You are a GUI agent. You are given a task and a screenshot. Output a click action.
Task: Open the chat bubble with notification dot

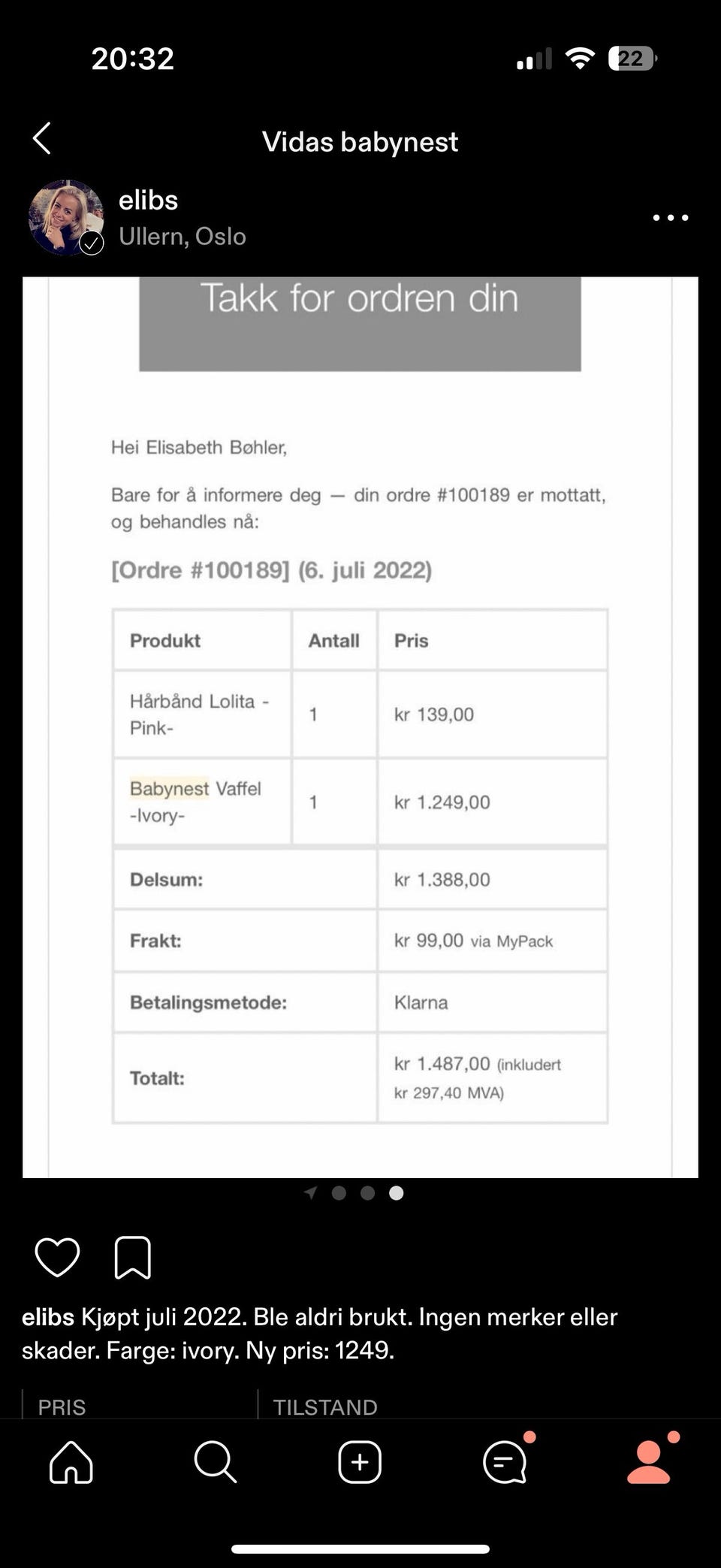pyautogui.click(x=504, y=1461)
